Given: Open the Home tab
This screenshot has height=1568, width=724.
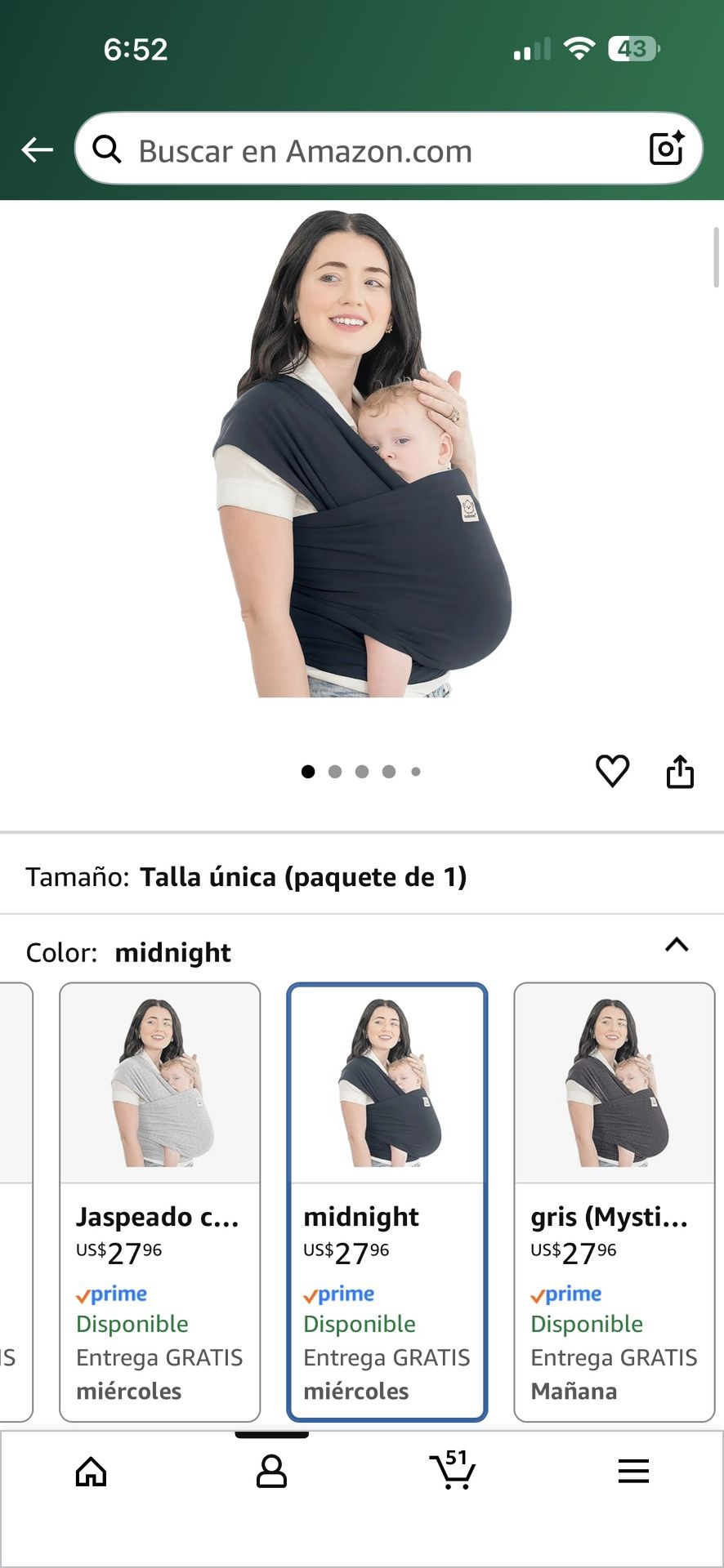Looking at the screenshot, I should 91,1472.
